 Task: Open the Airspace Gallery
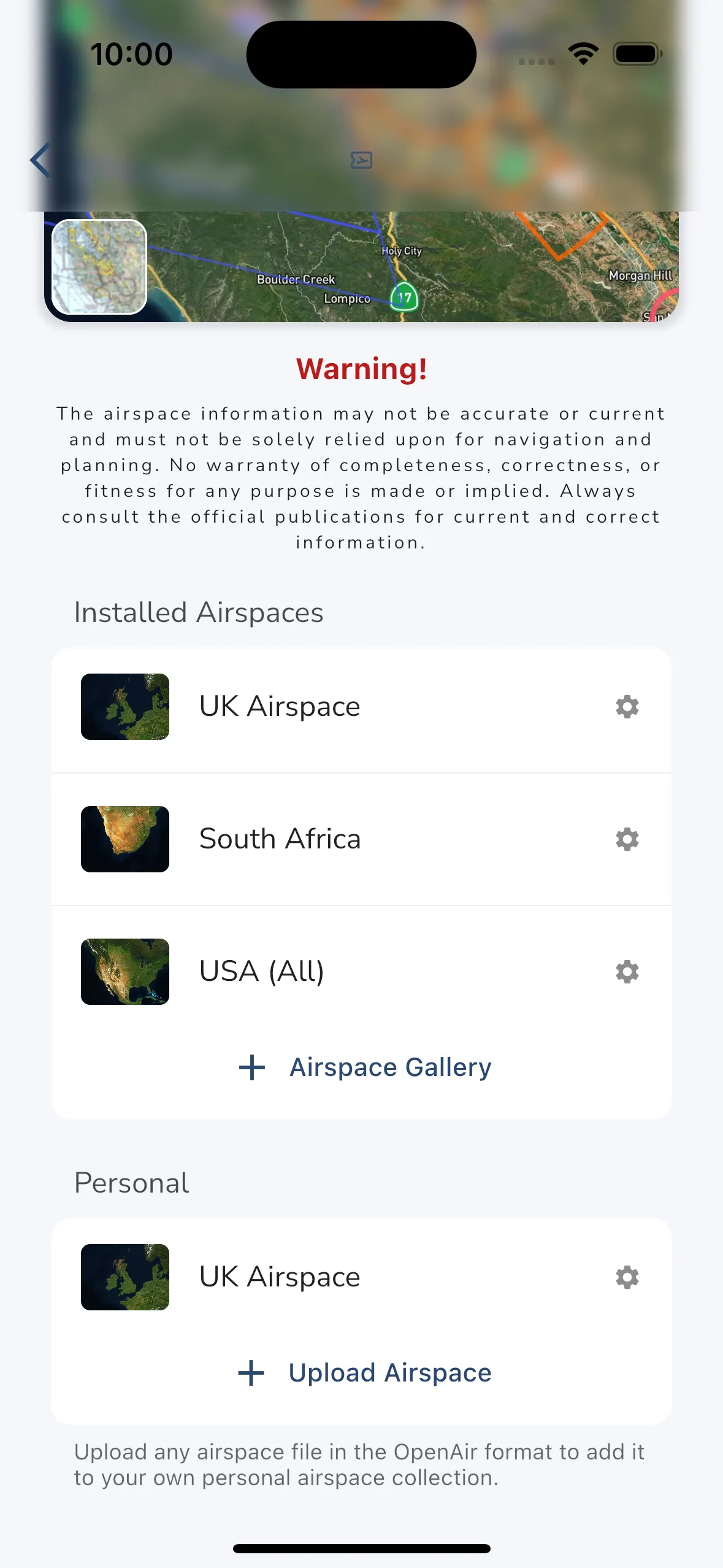(389, 1067)
